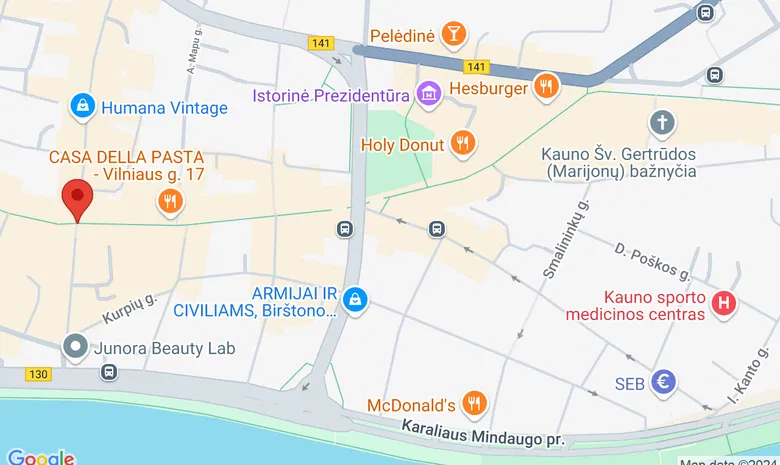Tap the Junora Beauty Lab marker
Image resolution: width=780 pixels, height=465 pixels.
coord(75,348)
